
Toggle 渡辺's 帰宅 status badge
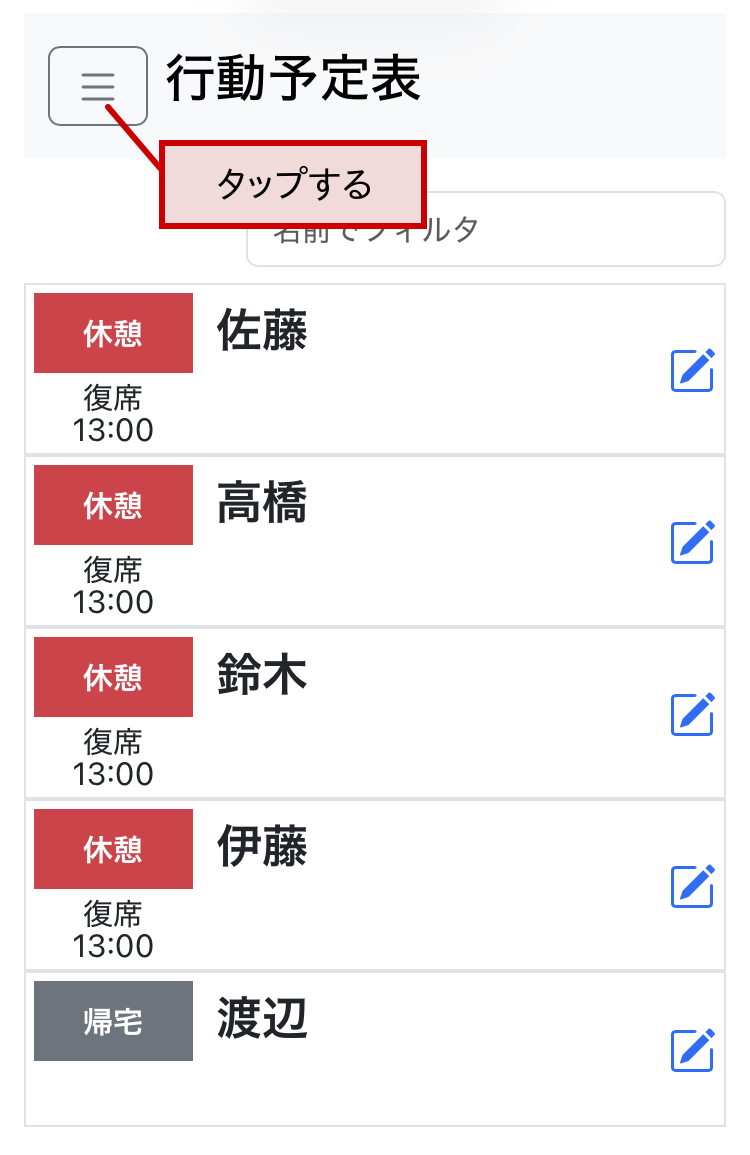coord(113,1021)
